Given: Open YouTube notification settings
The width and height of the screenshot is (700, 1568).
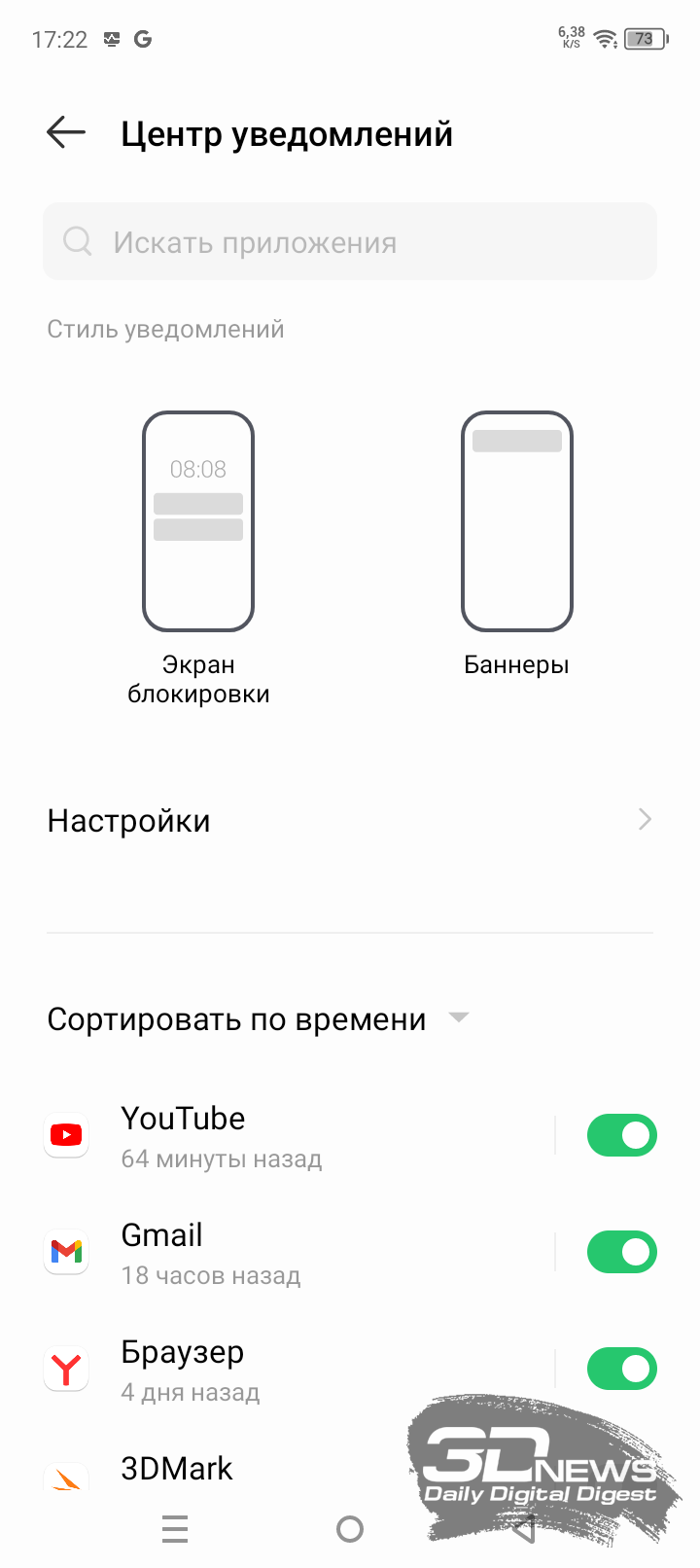Looking at the screenshot, I should click(x=292, y=1135).
